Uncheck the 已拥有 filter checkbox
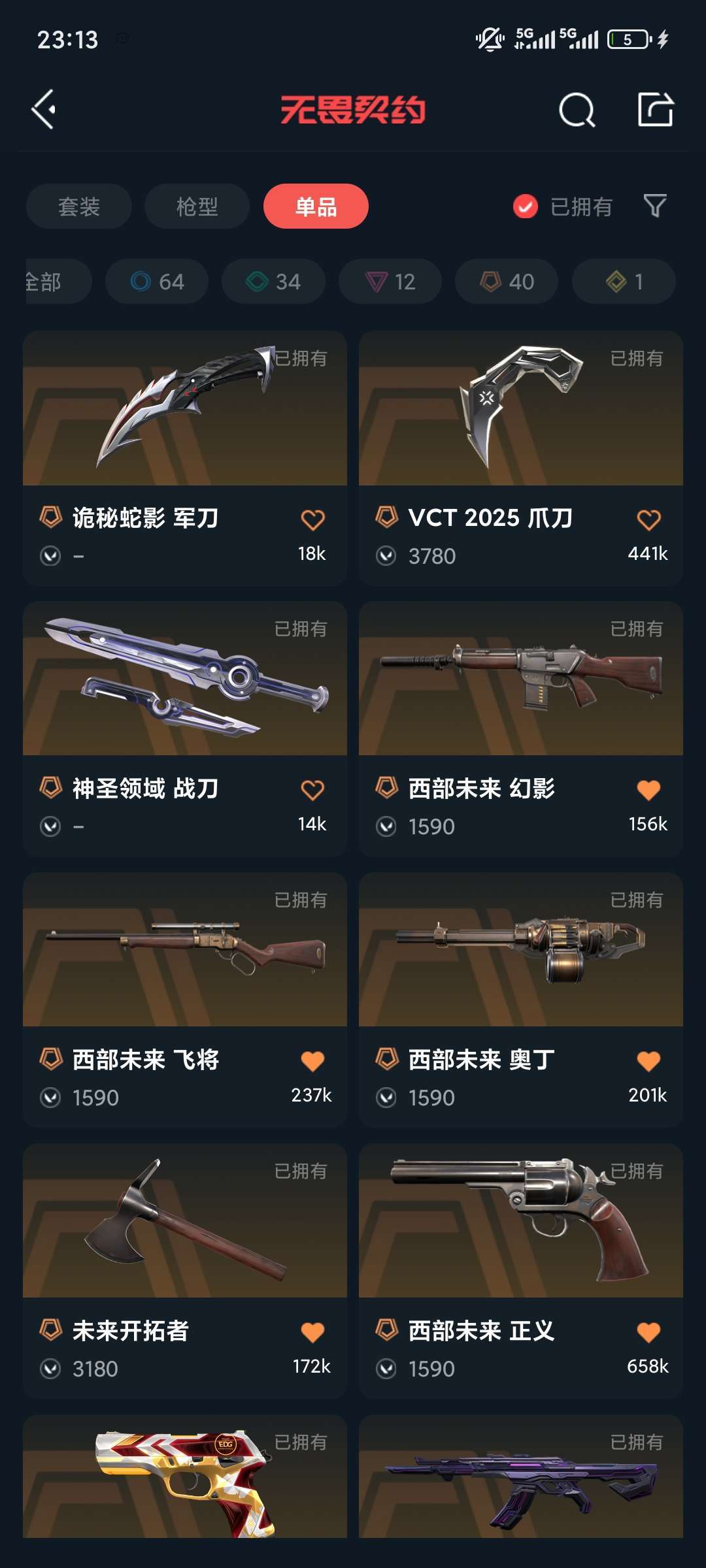The width and height of the screenshot is (706, 1568). pyautogui.click(x=526, y=206)
